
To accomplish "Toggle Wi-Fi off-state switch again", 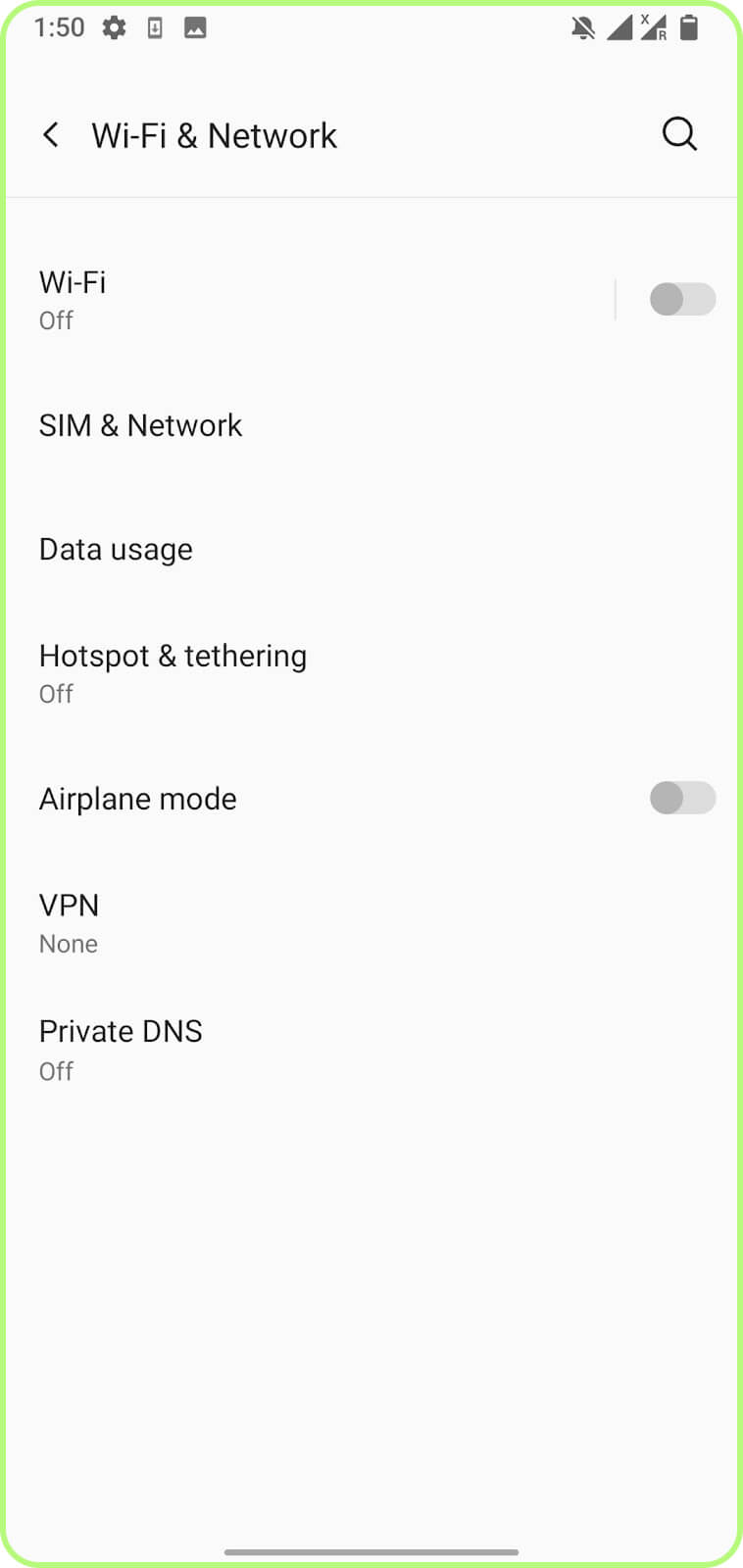I will (682, 299).
